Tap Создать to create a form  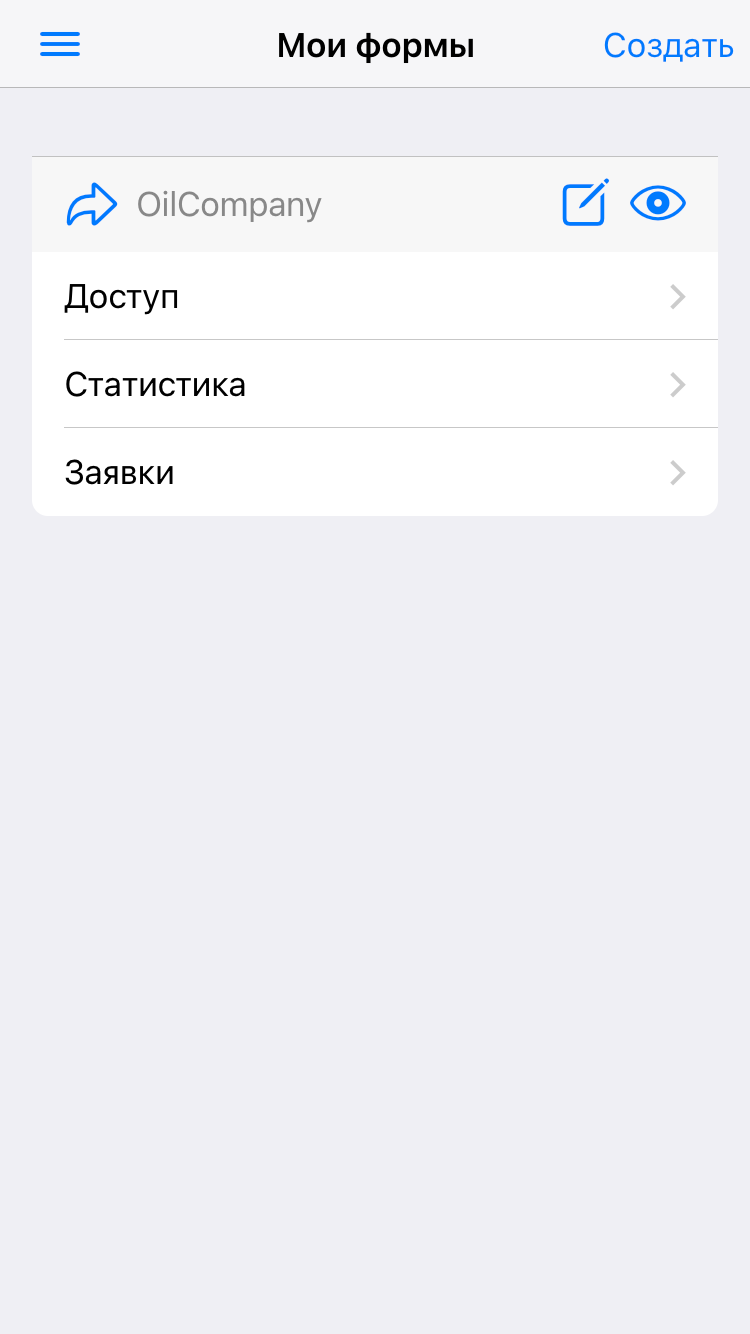click(x=668, y=45)
